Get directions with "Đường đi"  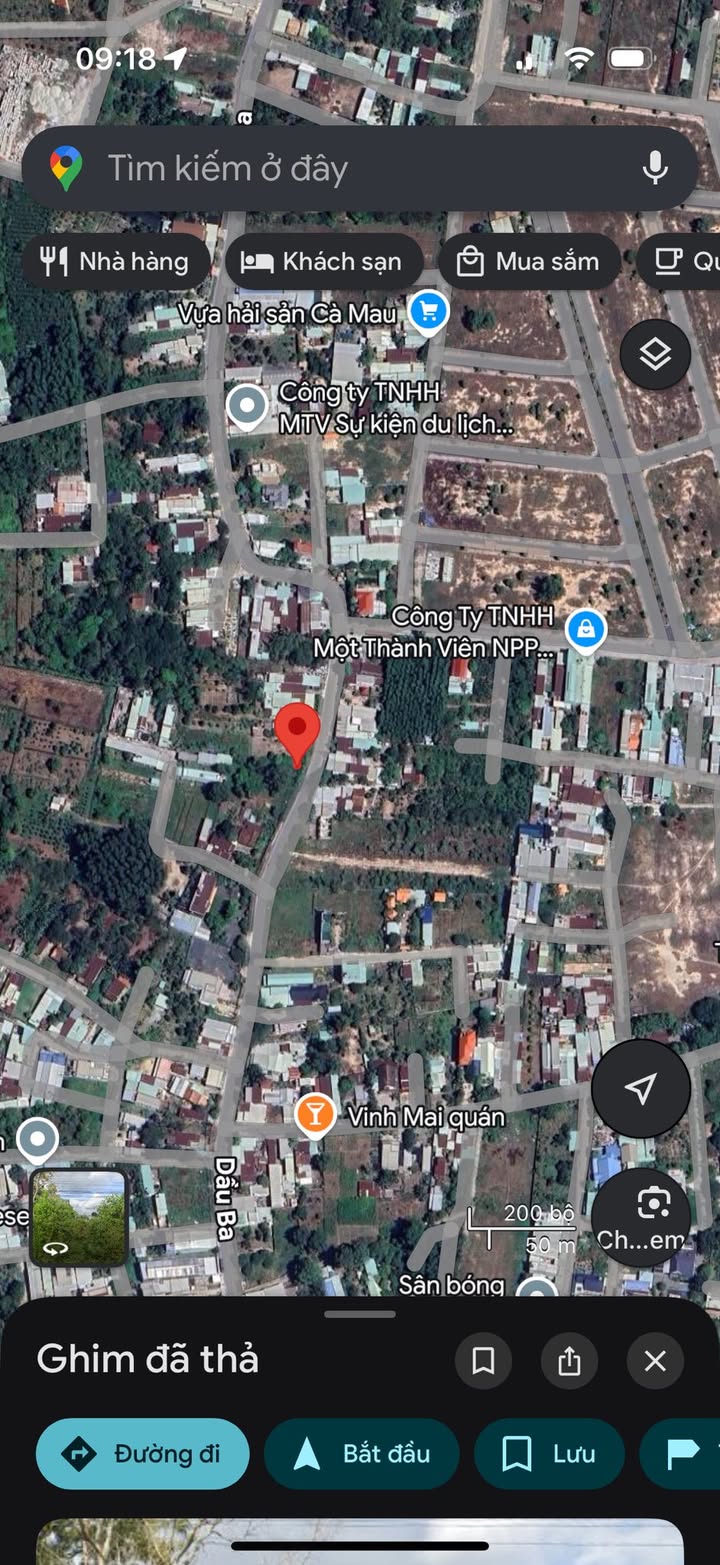[x=142, y=1453]
